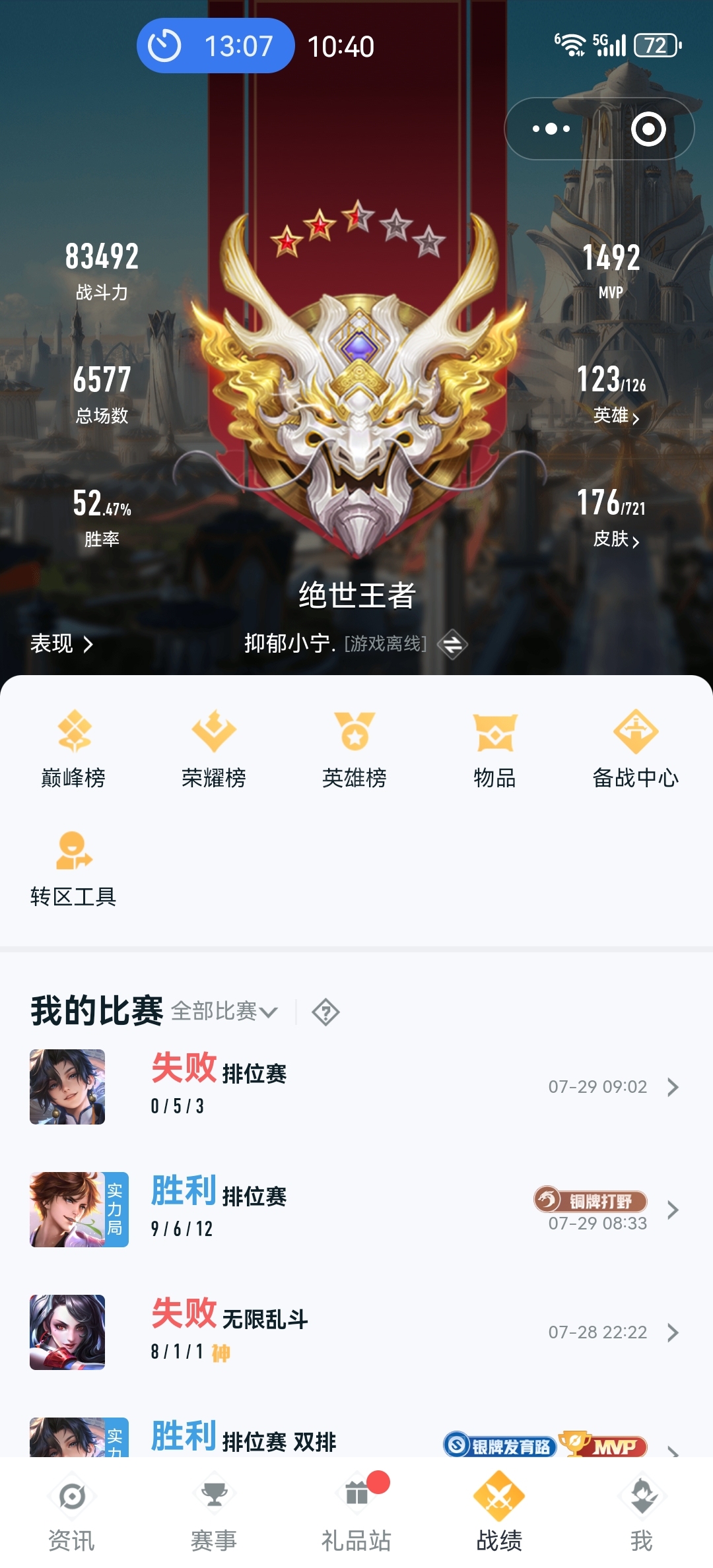Open 转区工具
Viewport: 713px width, 1568px height.
(x=73, y=868)
